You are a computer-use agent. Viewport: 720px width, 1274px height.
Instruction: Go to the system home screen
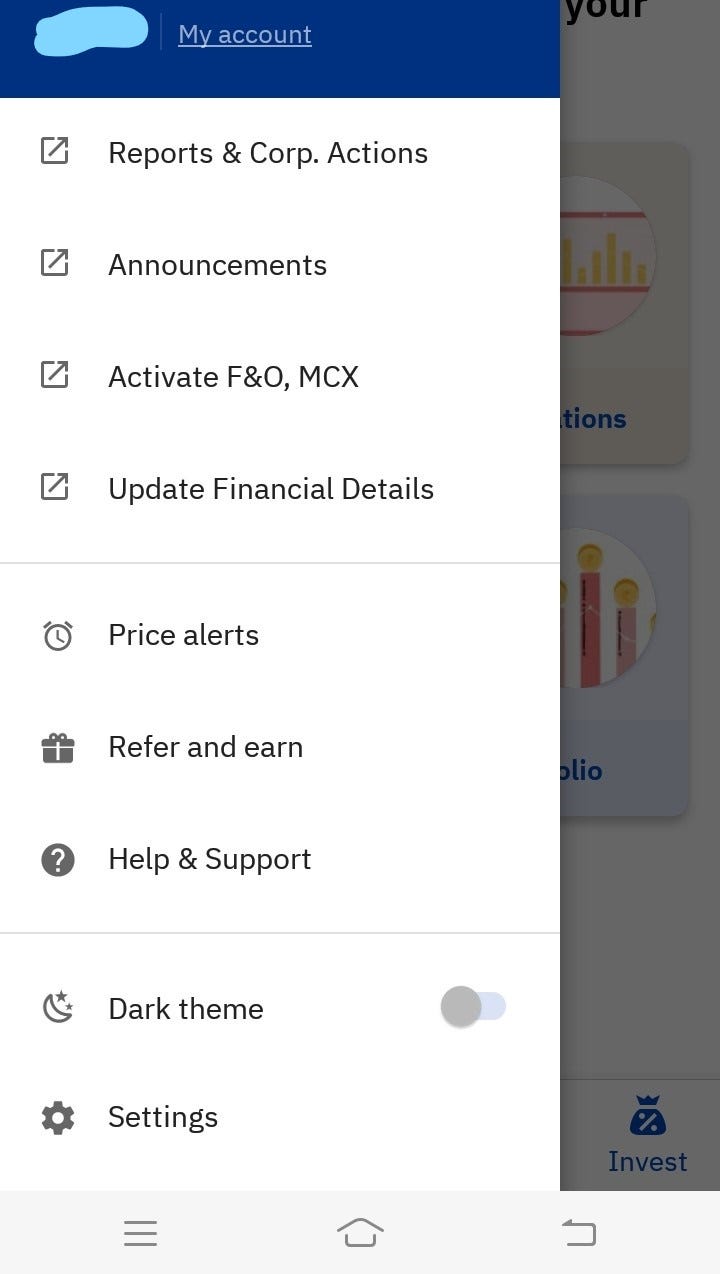pos(360,1233)
